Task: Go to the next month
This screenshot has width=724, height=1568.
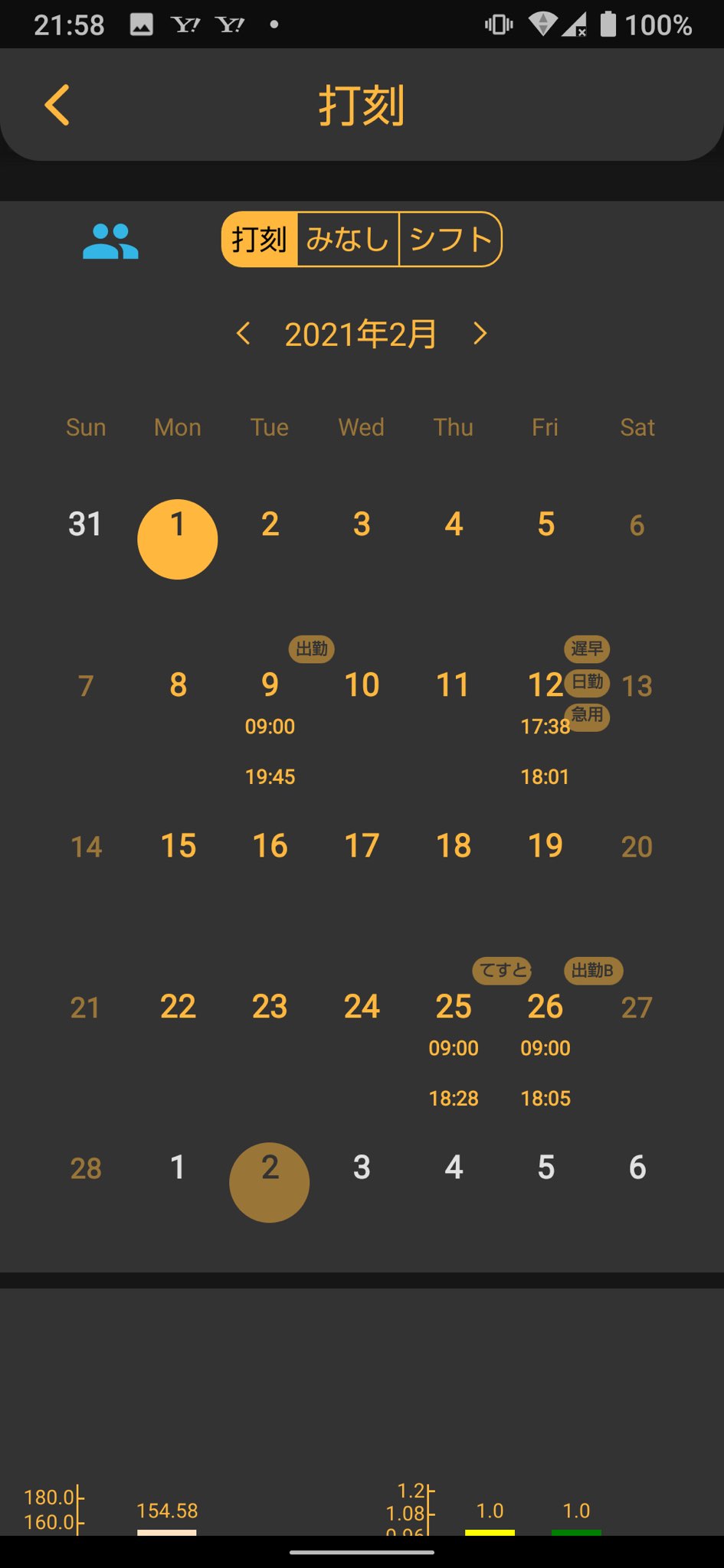Action: [480, 334]
